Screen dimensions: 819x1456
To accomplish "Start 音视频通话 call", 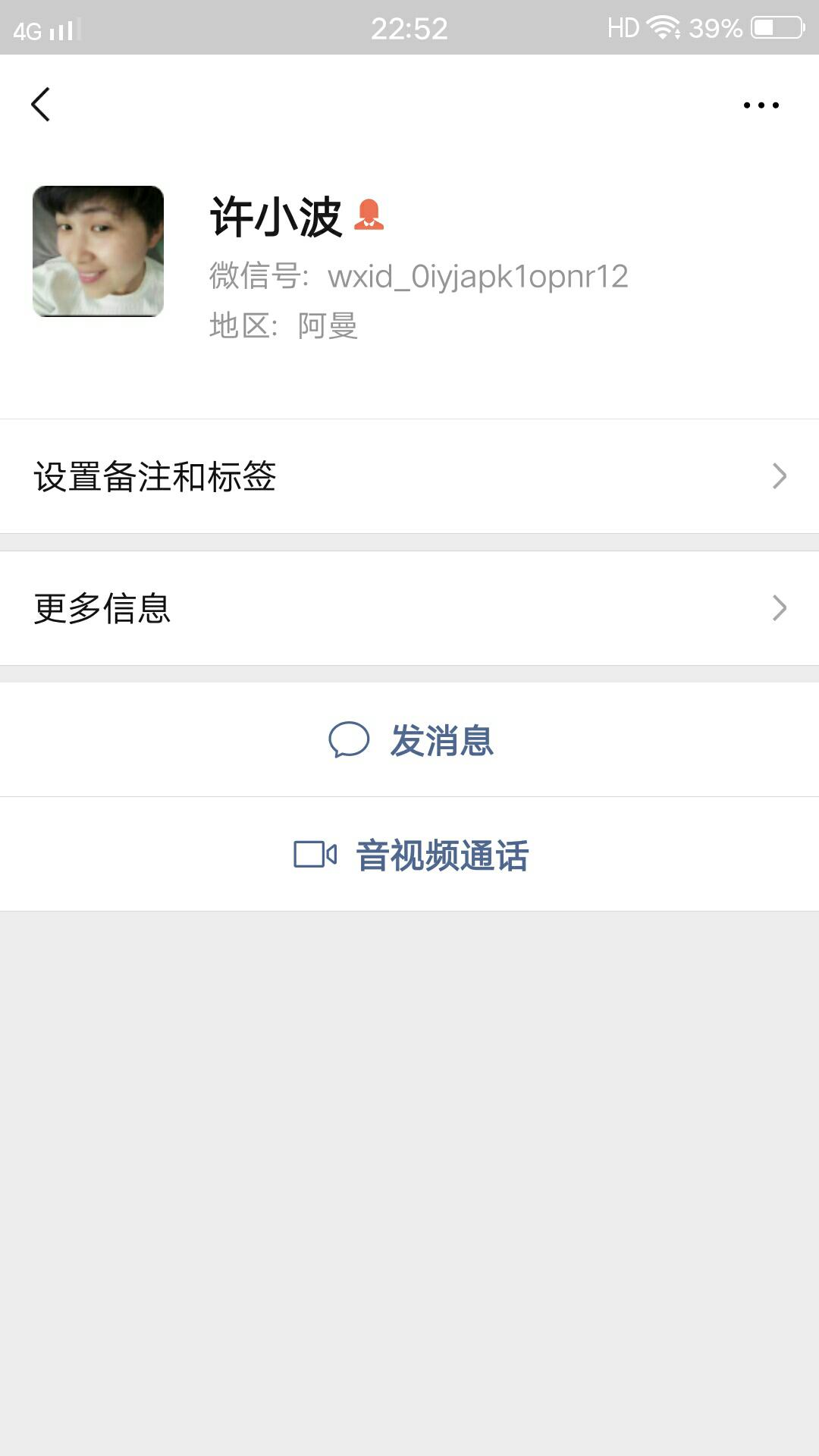I will tap(409, 855).
